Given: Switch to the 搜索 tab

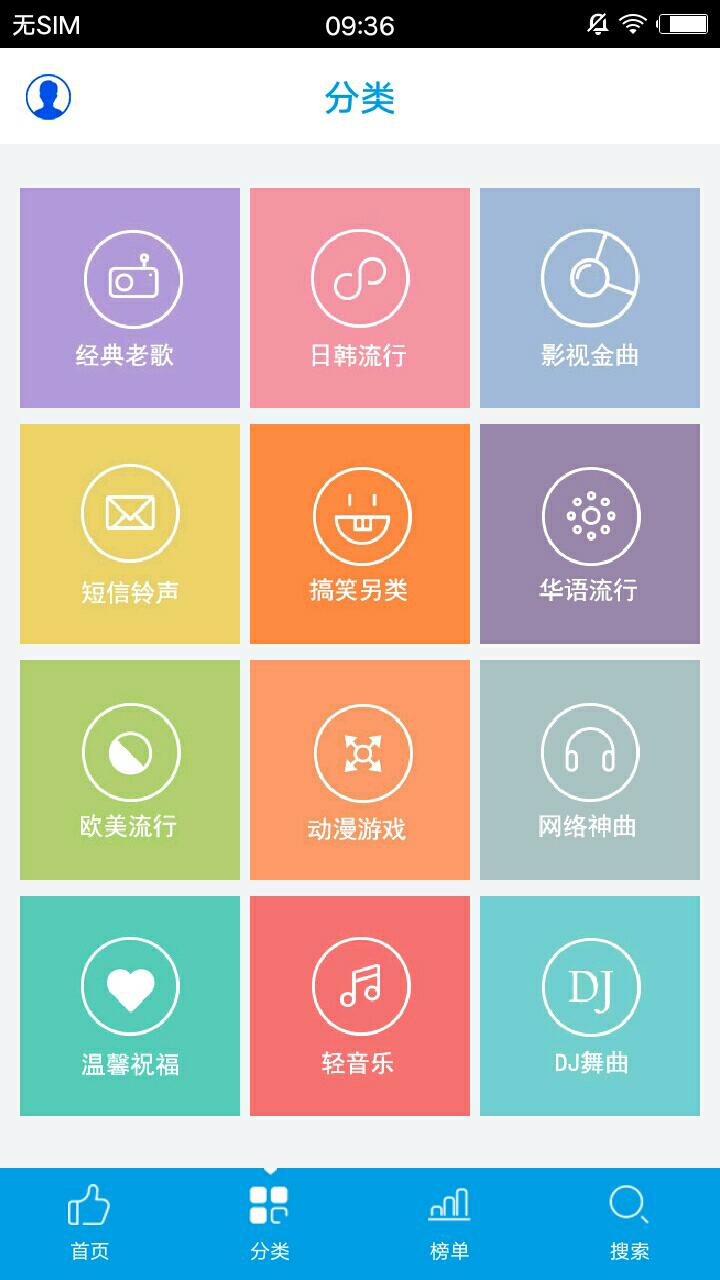Looking at the screenshot, I should click(630, 1224).
